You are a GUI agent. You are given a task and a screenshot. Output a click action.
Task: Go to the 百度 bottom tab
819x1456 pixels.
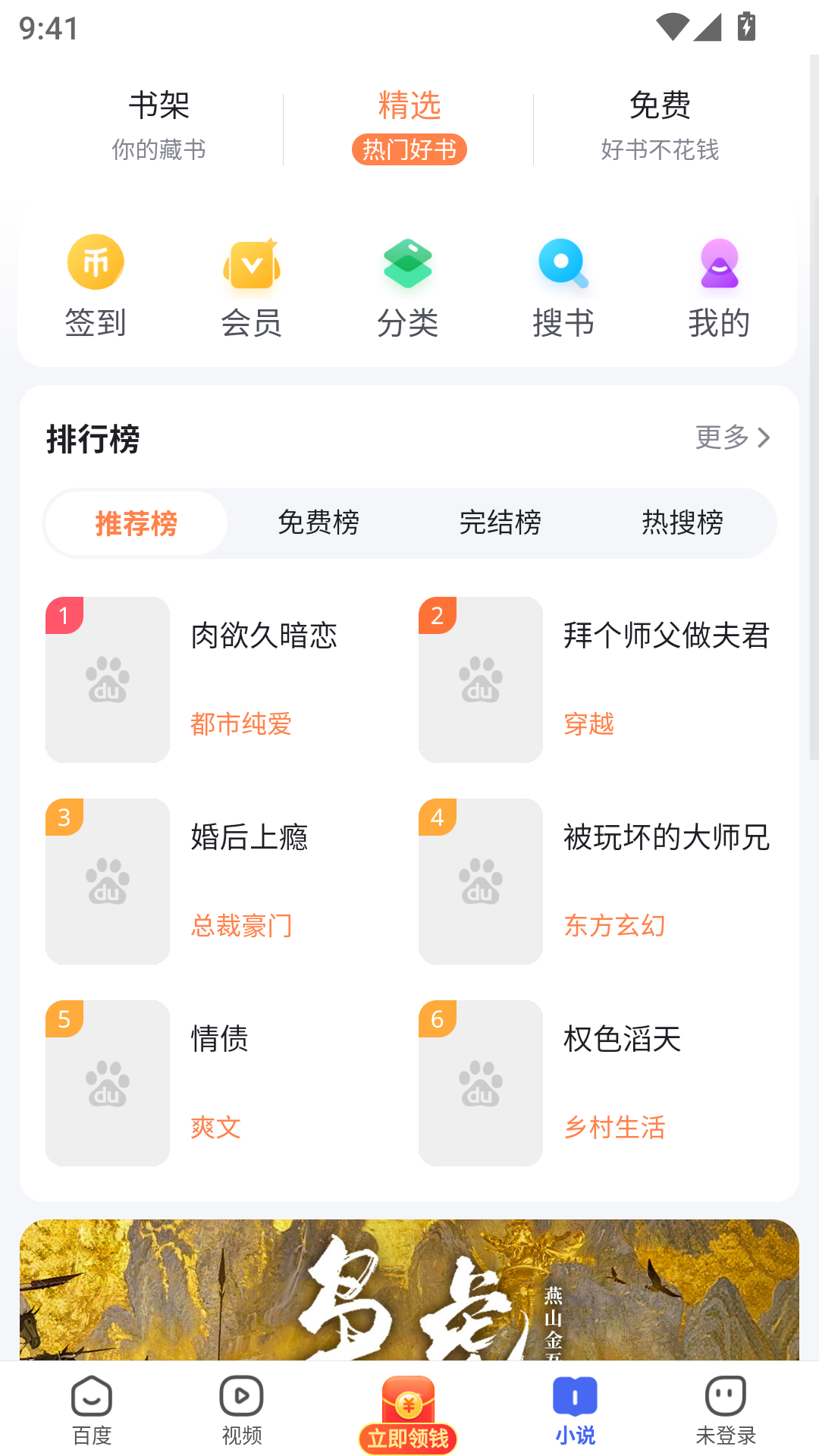(x=92, y=1410)
